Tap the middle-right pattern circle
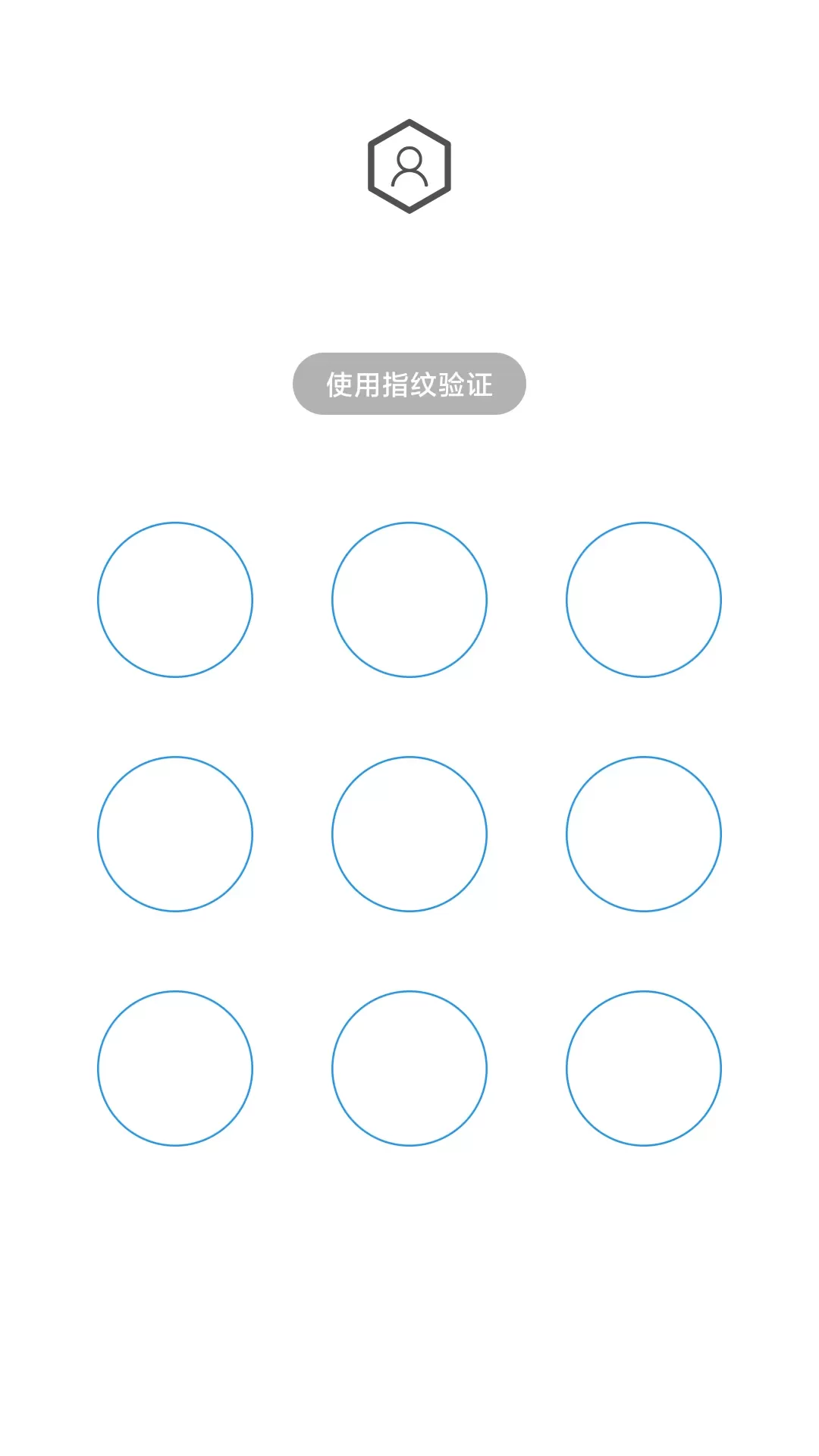Screen dimensions: 819x1456 (x=644, y=834)
